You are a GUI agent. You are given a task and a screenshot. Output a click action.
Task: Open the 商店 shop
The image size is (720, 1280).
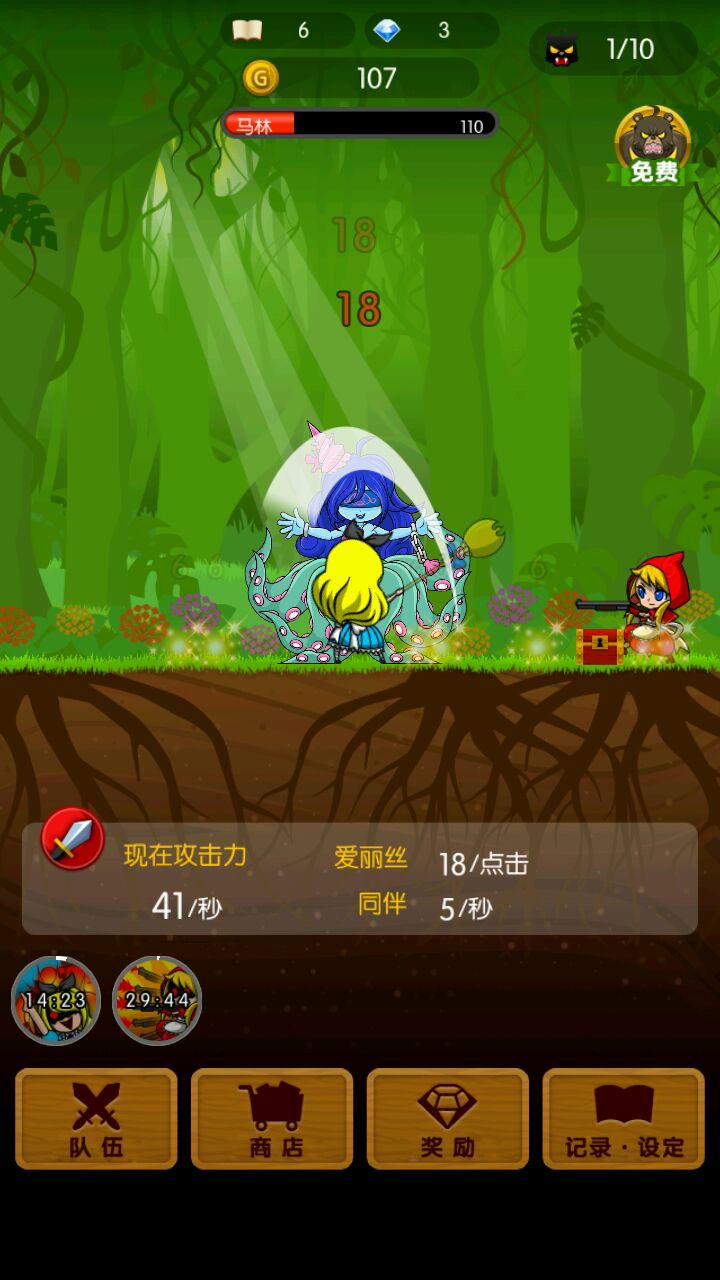pyautogui.click(x=272, y=1118)
